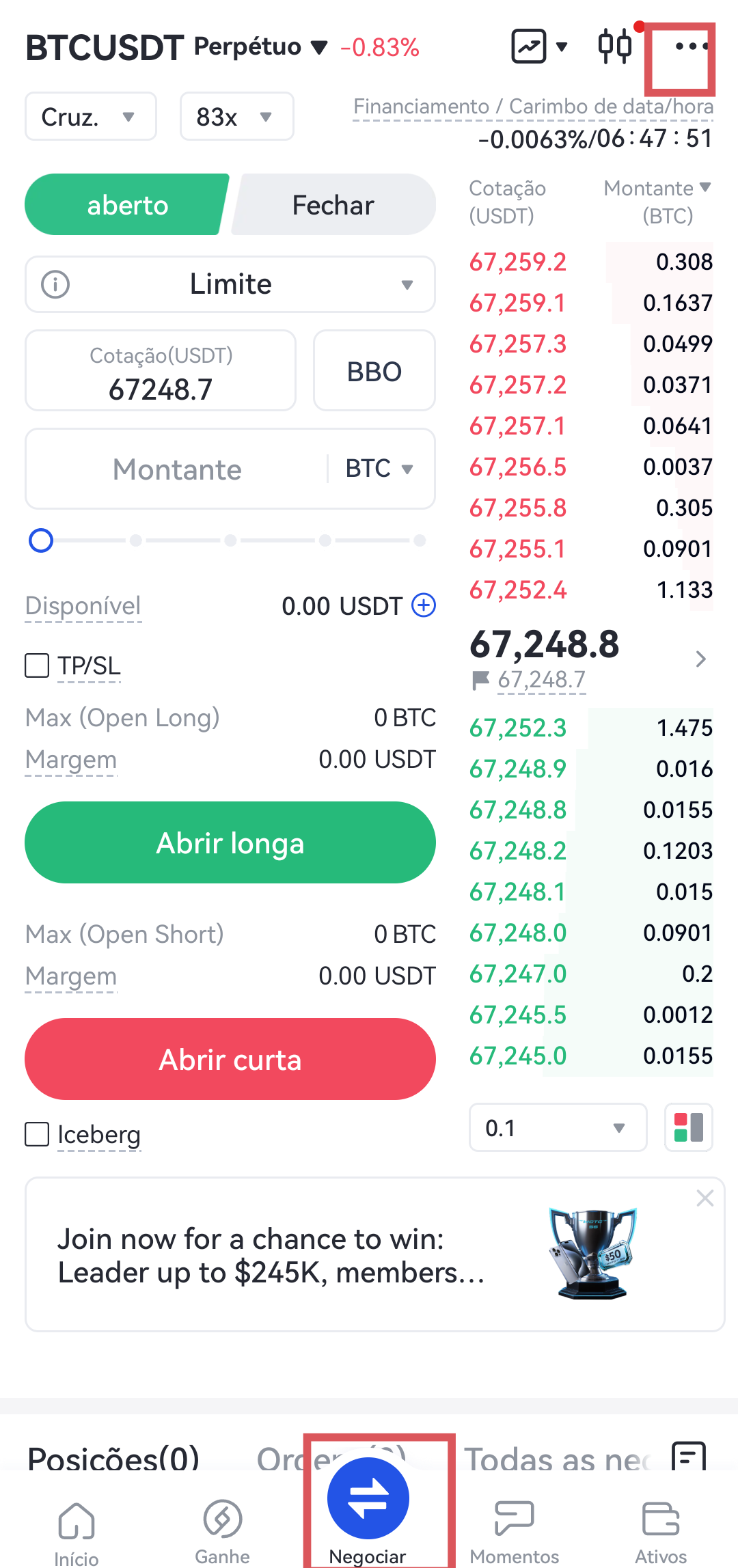Open the Limite order type dropdown
Screen dimensions: 738x1568
pyautogui.click(x=230, y=284)
